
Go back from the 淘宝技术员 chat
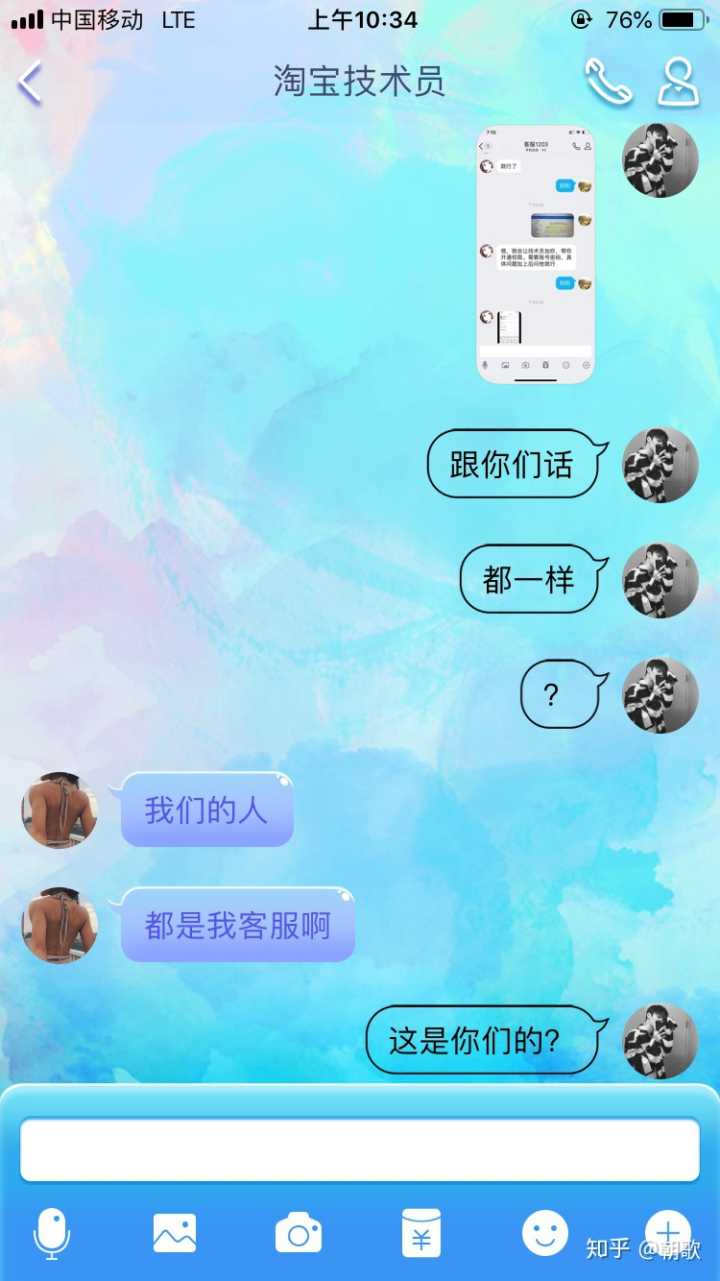click(30, 82)
